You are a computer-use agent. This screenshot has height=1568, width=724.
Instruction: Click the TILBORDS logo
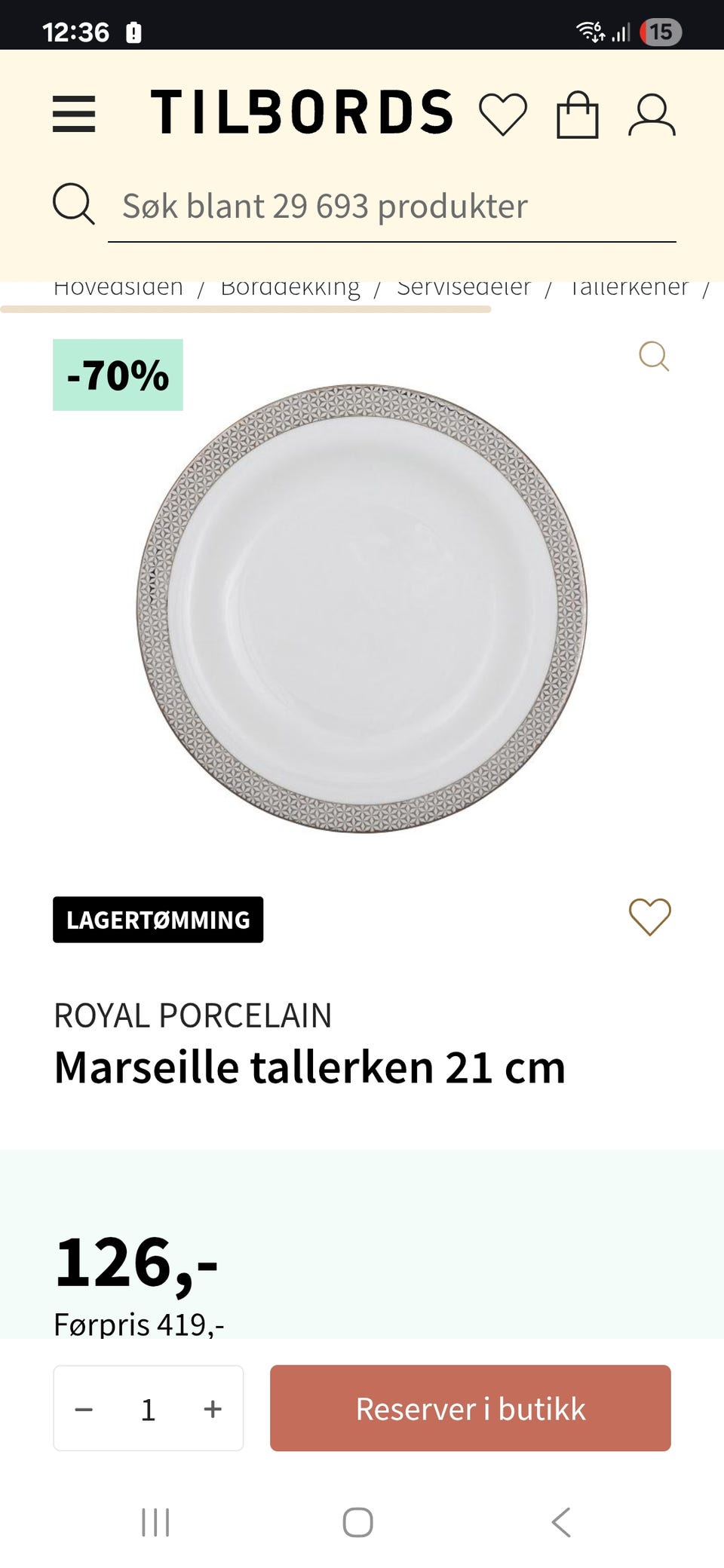(302, 112)
